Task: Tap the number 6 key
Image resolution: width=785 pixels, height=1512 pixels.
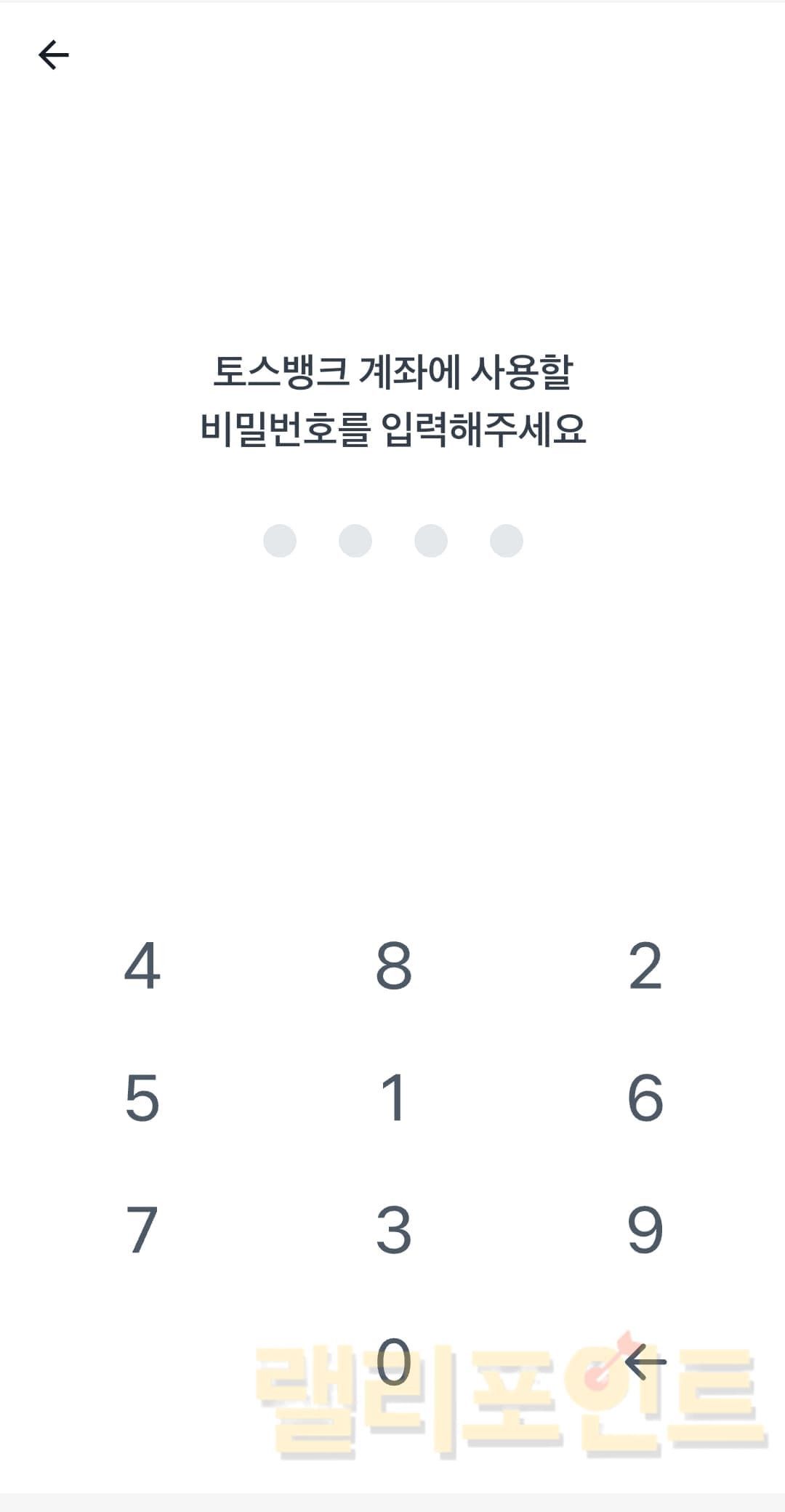Action: coord(645,1098)
